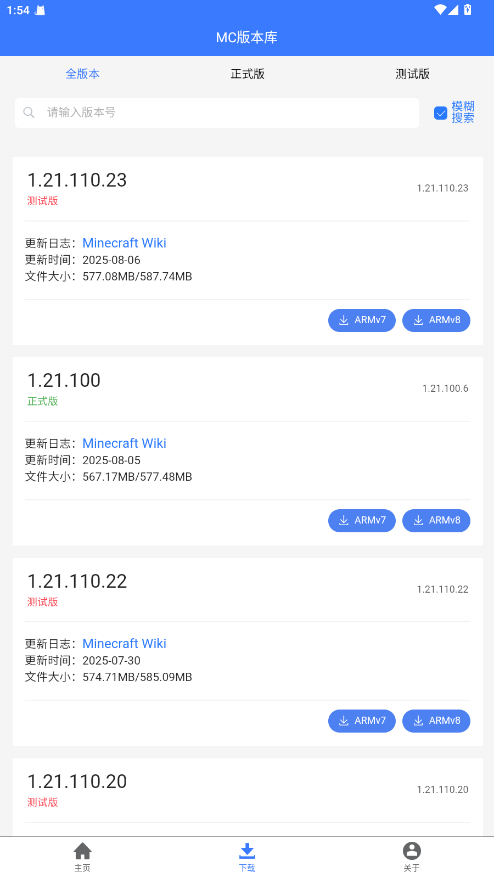View Minecraft Wiki log for 1.21.110.22
Viewport: 494px width, 878px height.
(x=124, y=644)
